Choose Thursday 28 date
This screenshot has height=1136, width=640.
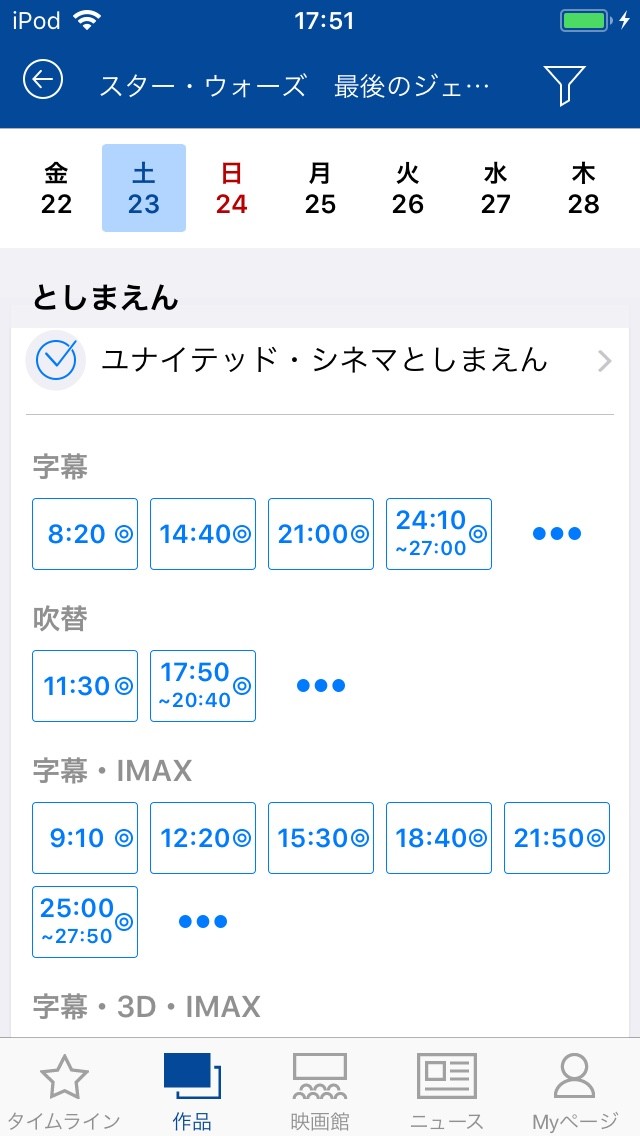(x=583, y=188)
